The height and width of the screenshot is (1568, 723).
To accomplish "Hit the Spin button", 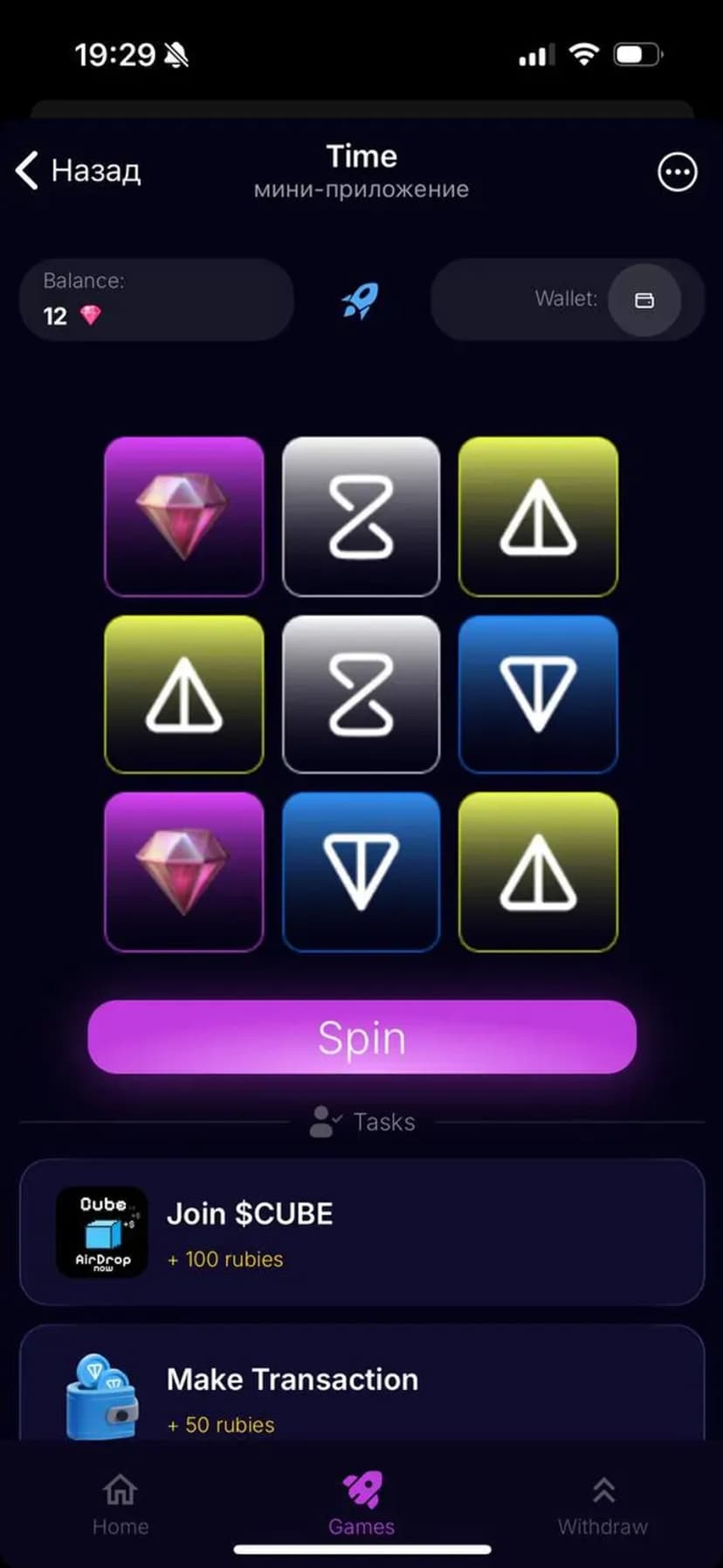I will (361, 1037).
